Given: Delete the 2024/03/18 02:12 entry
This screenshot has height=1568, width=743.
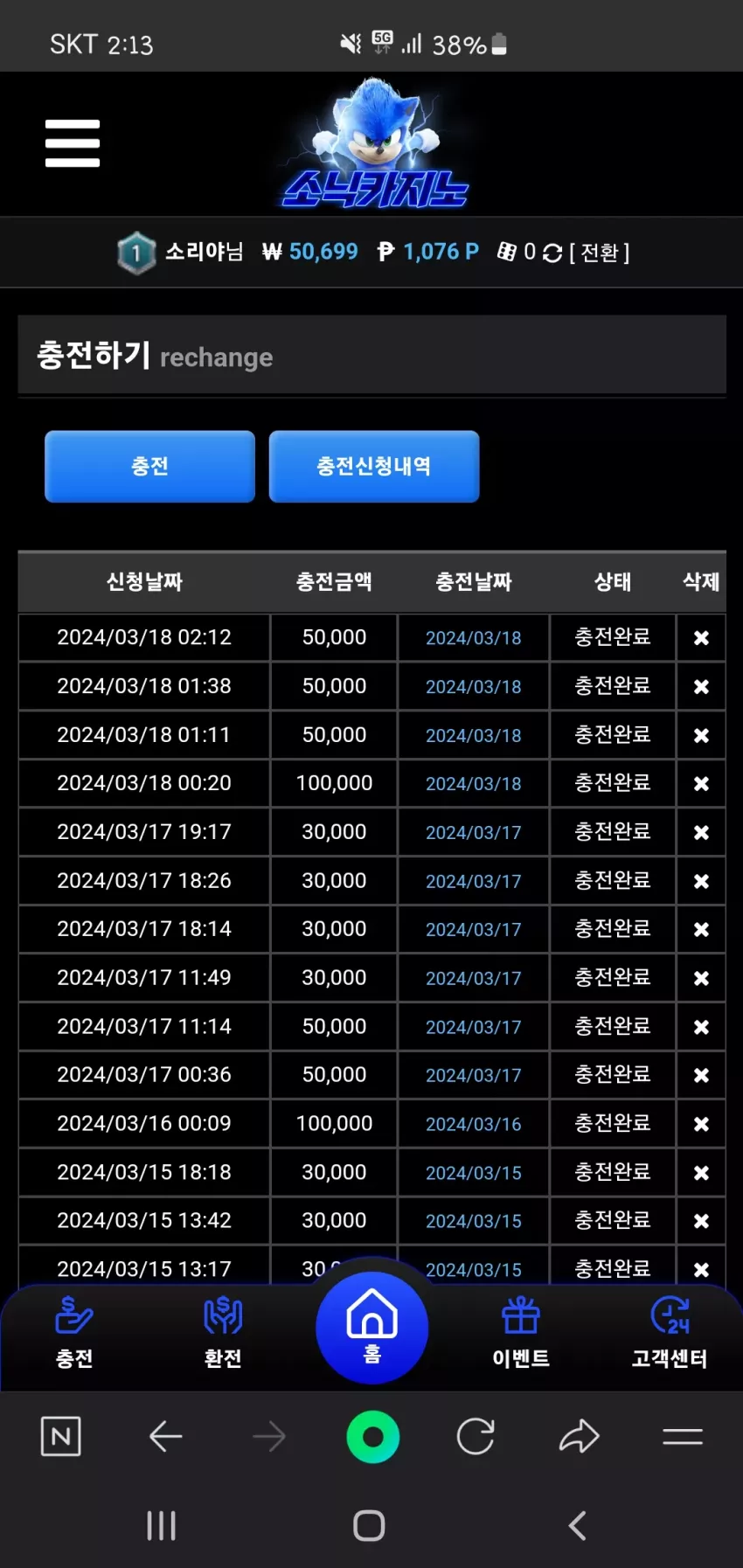Looking at the screenshot, I should tap(701, 638).
